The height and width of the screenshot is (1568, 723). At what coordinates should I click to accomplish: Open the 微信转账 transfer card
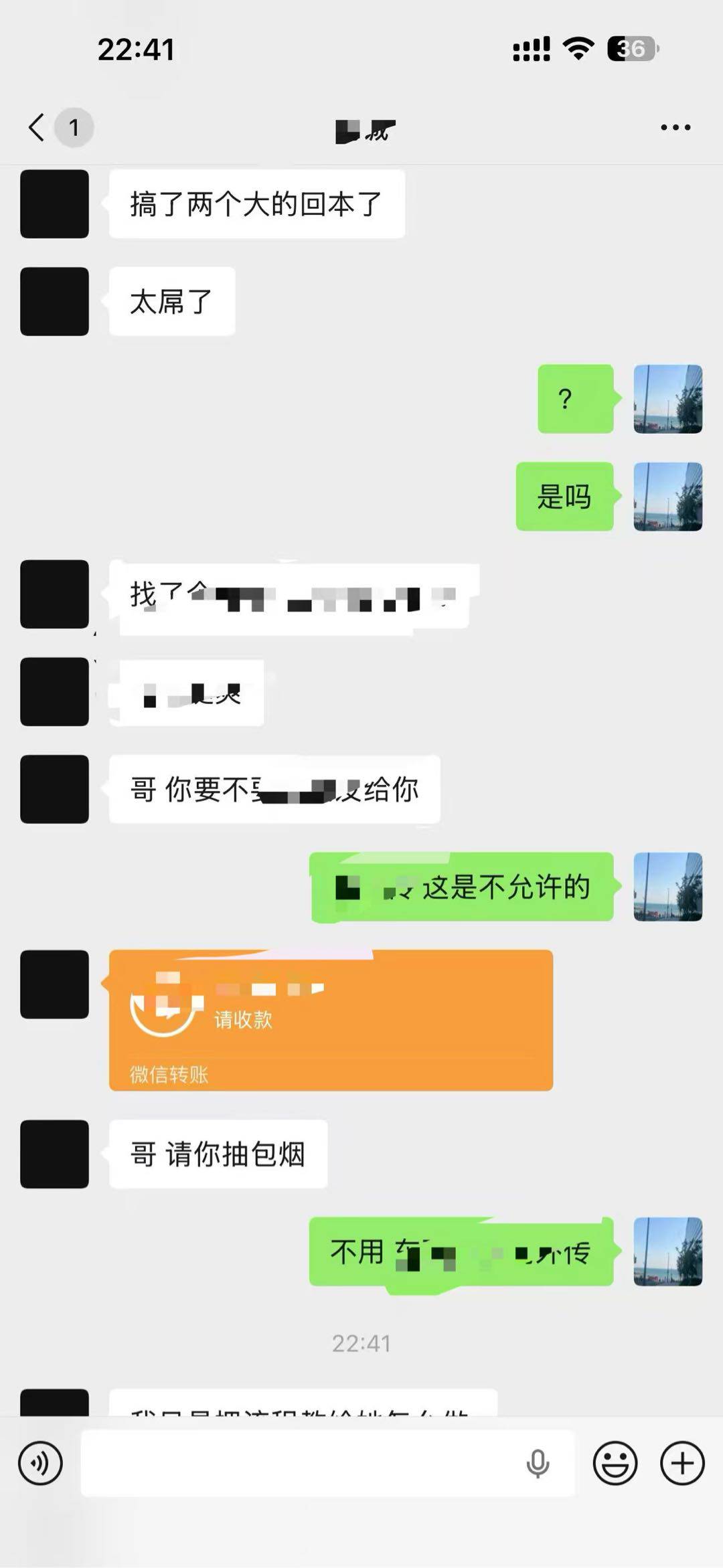pos(331,1019)
